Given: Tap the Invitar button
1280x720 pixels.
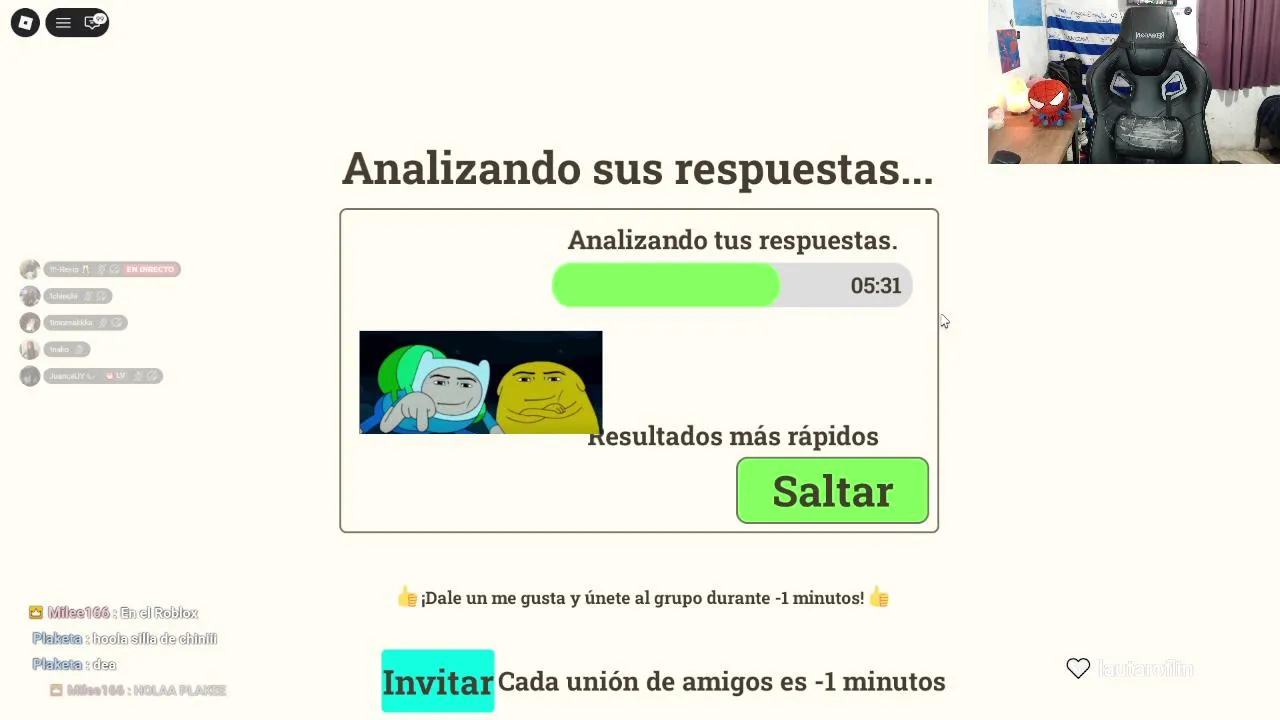Looking at the screenshot, I should 437,681.
